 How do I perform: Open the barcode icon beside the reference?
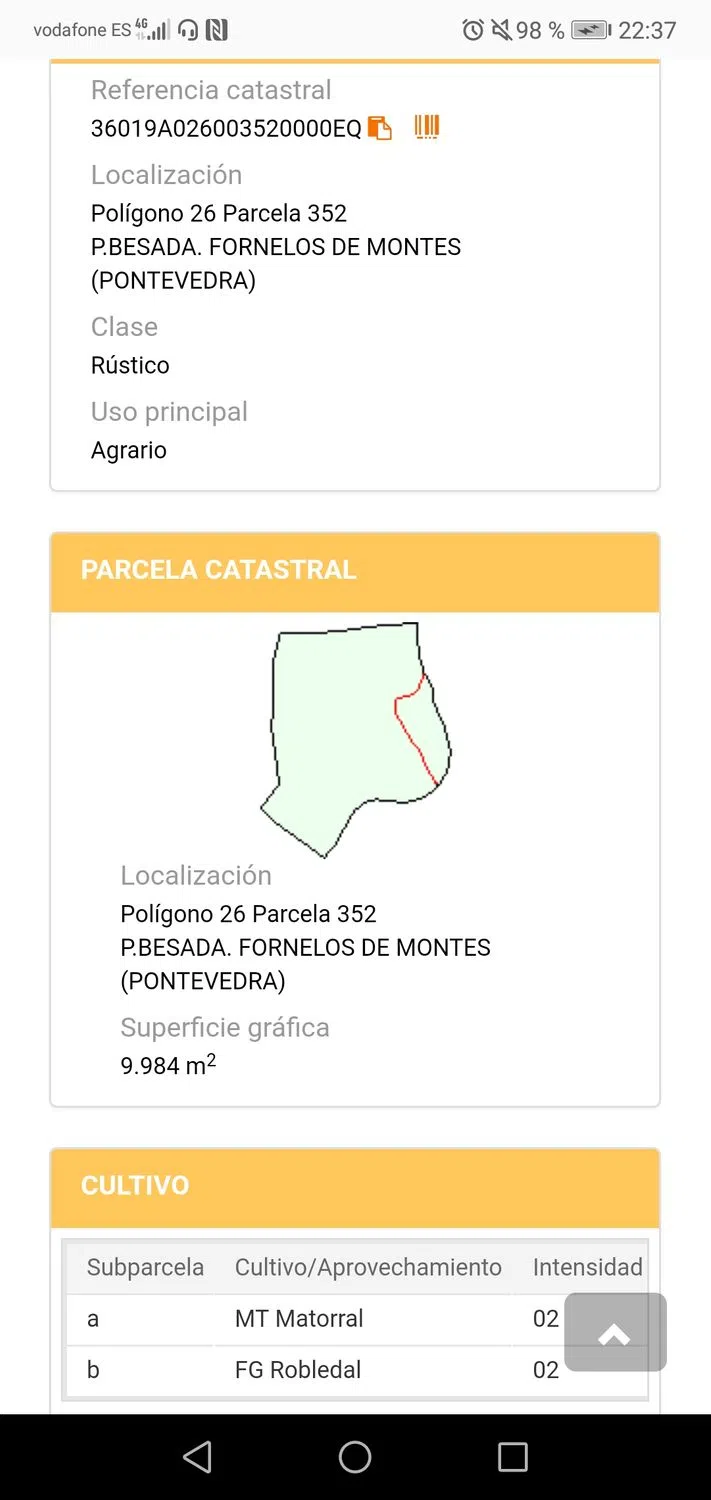pos(427,127)
